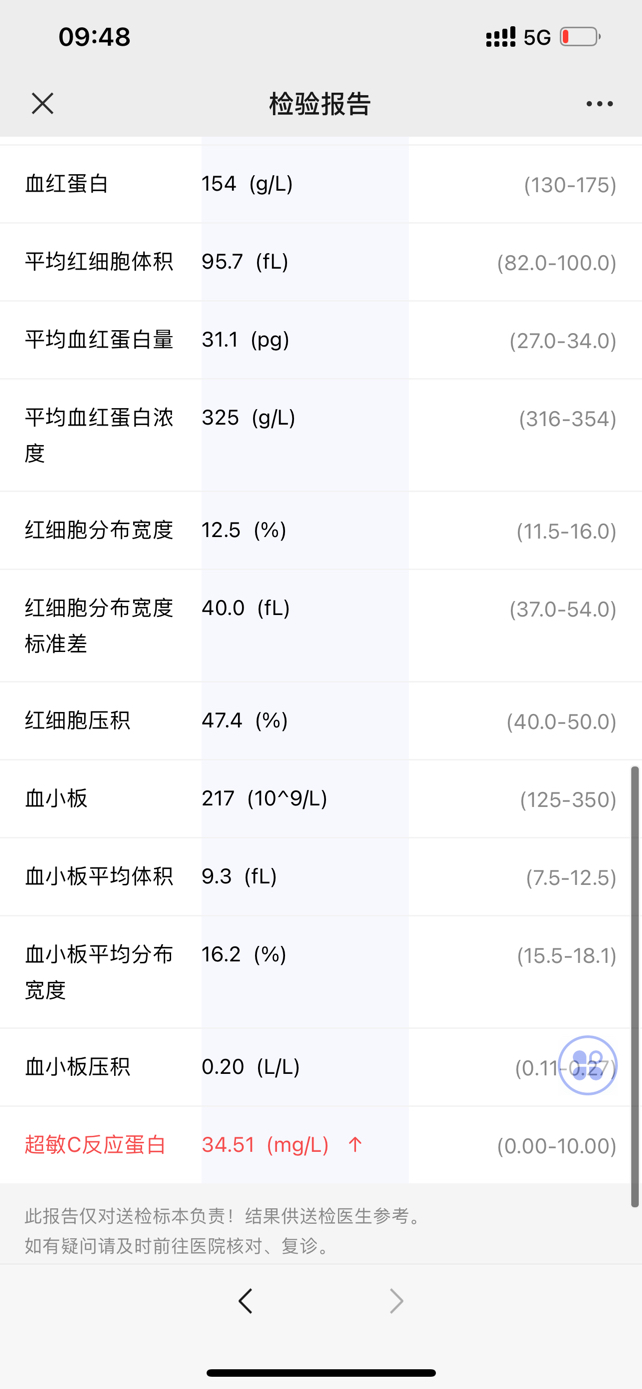Tap the floating footprints button

pos(588,1065)
